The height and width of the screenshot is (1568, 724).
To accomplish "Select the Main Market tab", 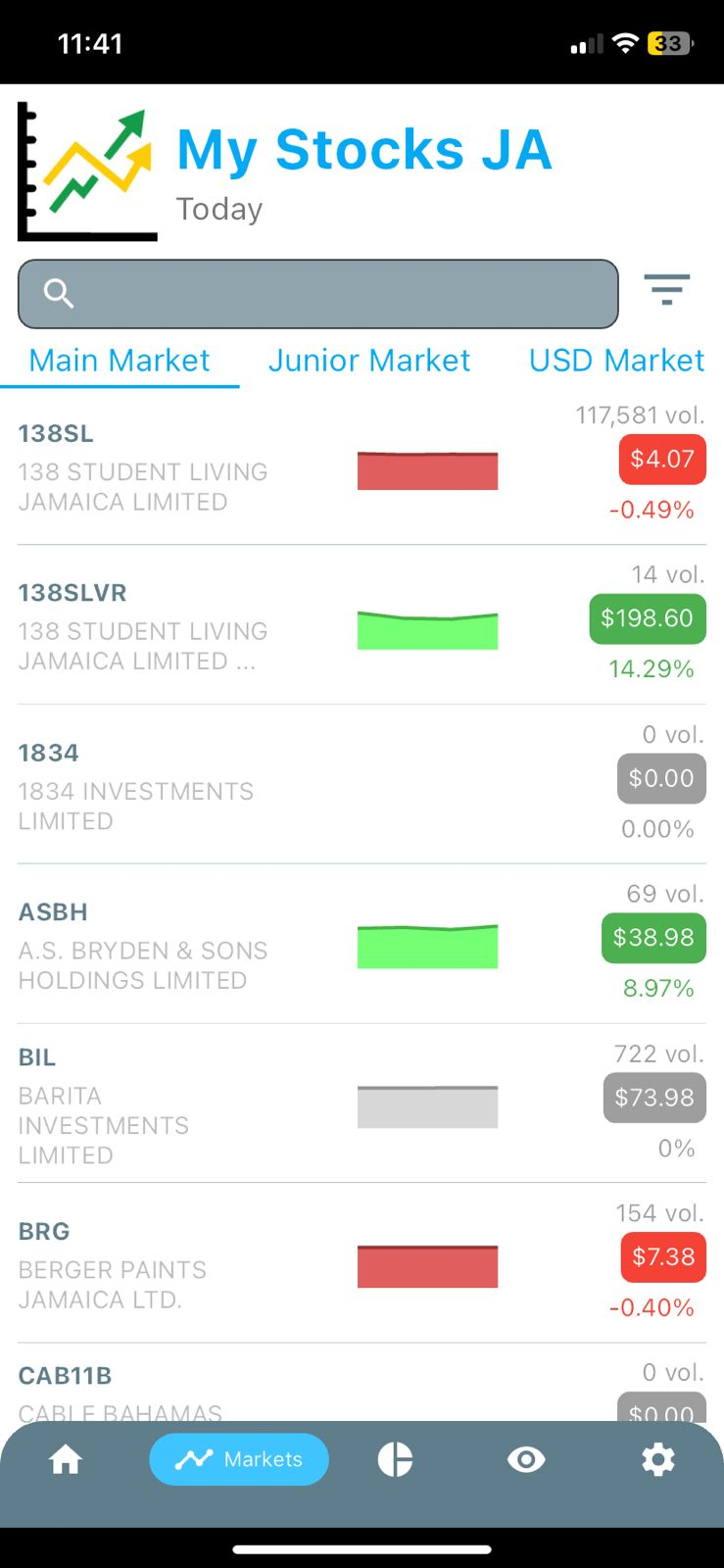I will [120, 361].
